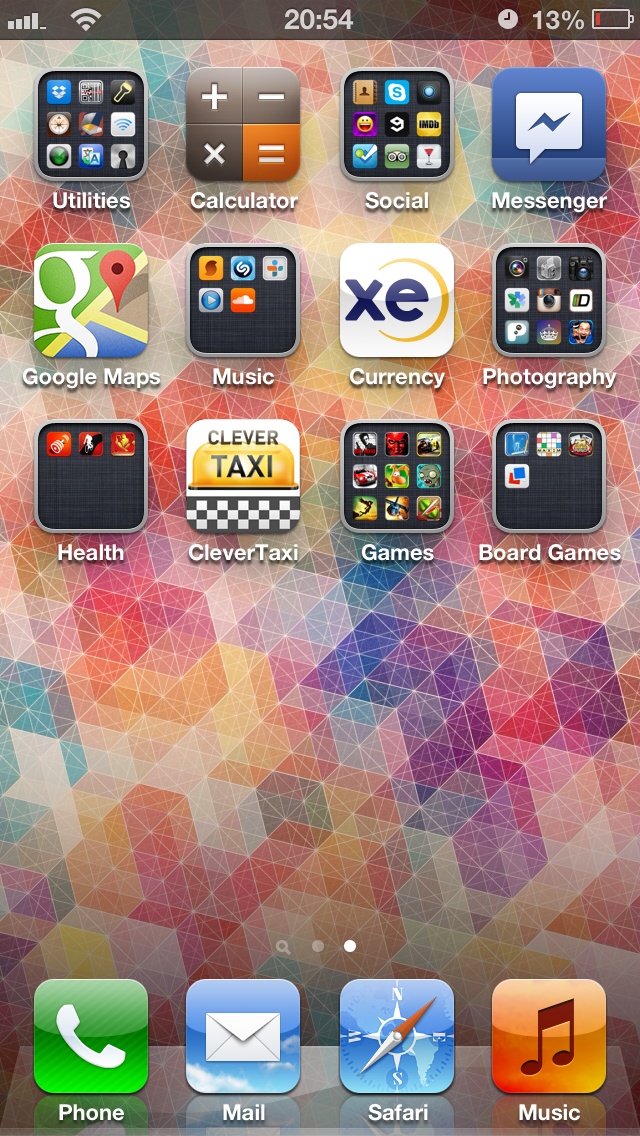Open the Phone app in the dock
Viewport: 640px width, 1136px height.
click(91, 1036)
